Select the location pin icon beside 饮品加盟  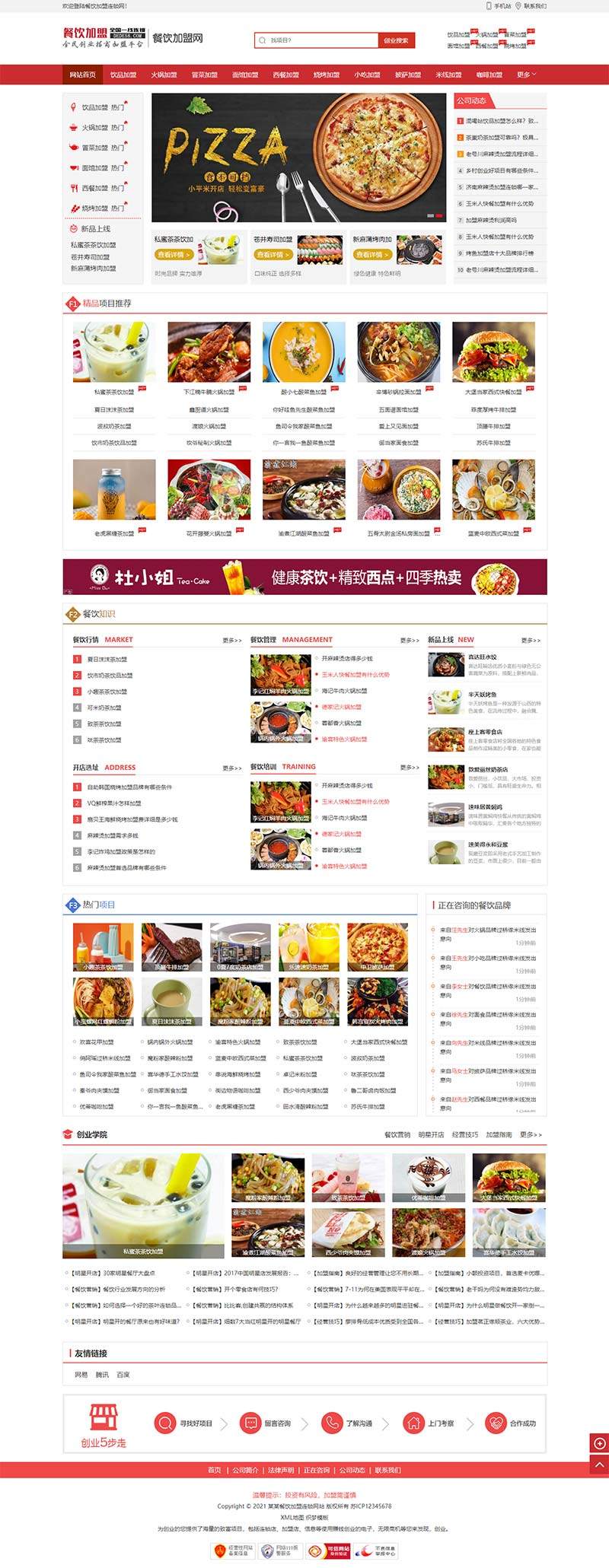[74, 106]
